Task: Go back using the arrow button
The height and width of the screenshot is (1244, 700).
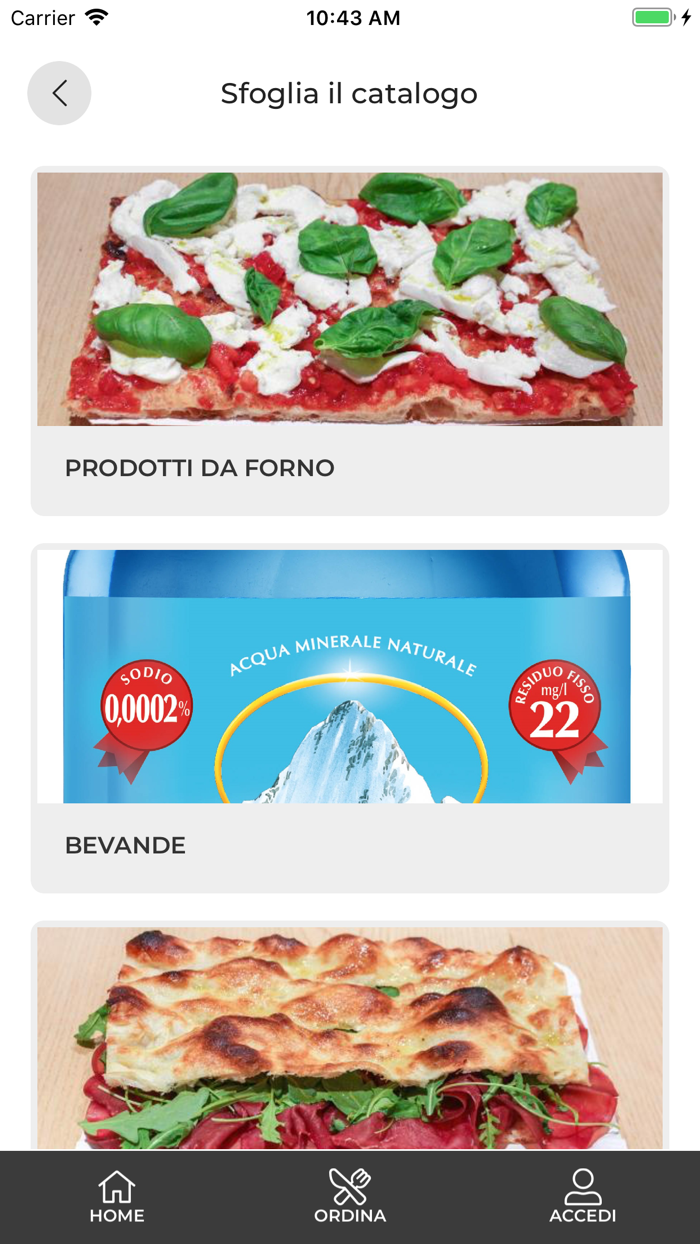Action: click(x=59, y=93)
